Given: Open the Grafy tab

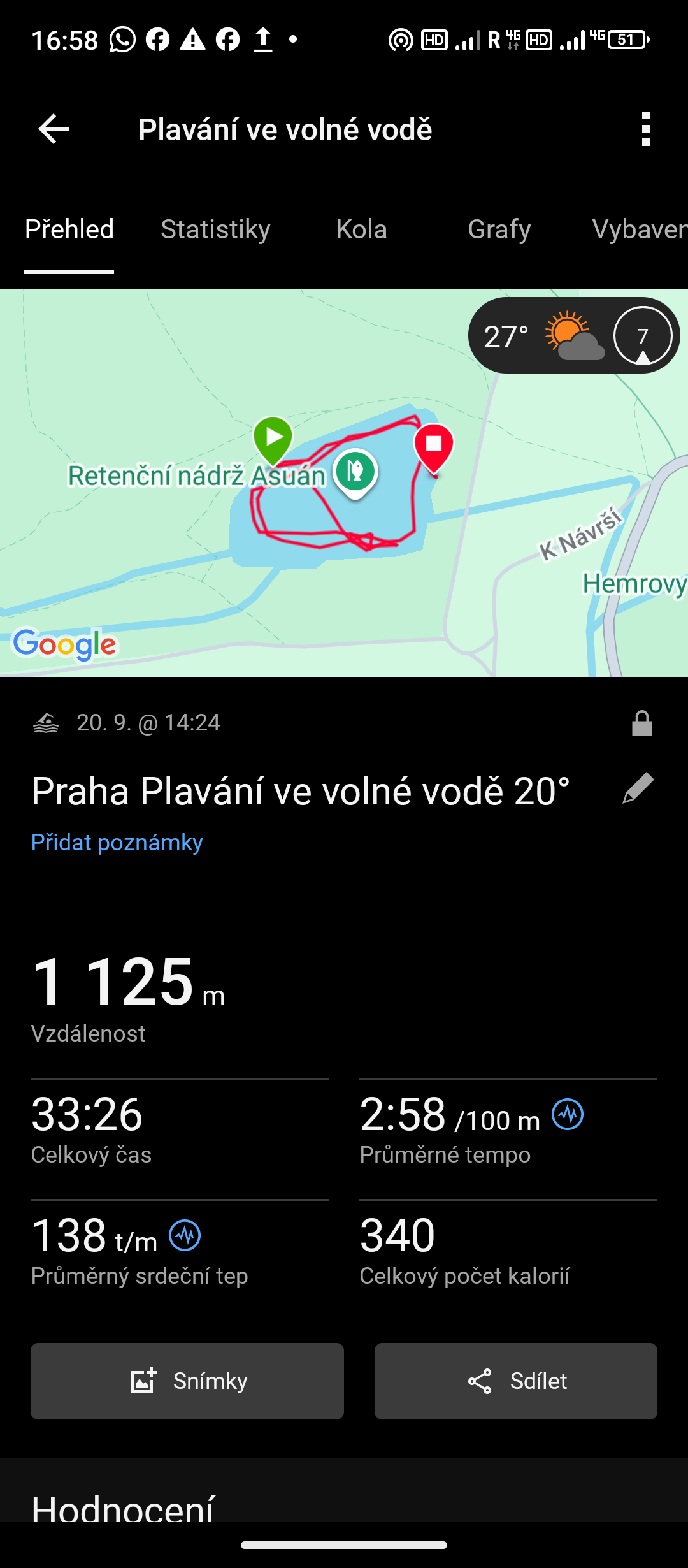Looking at the screenshot, I should point(499,229).
